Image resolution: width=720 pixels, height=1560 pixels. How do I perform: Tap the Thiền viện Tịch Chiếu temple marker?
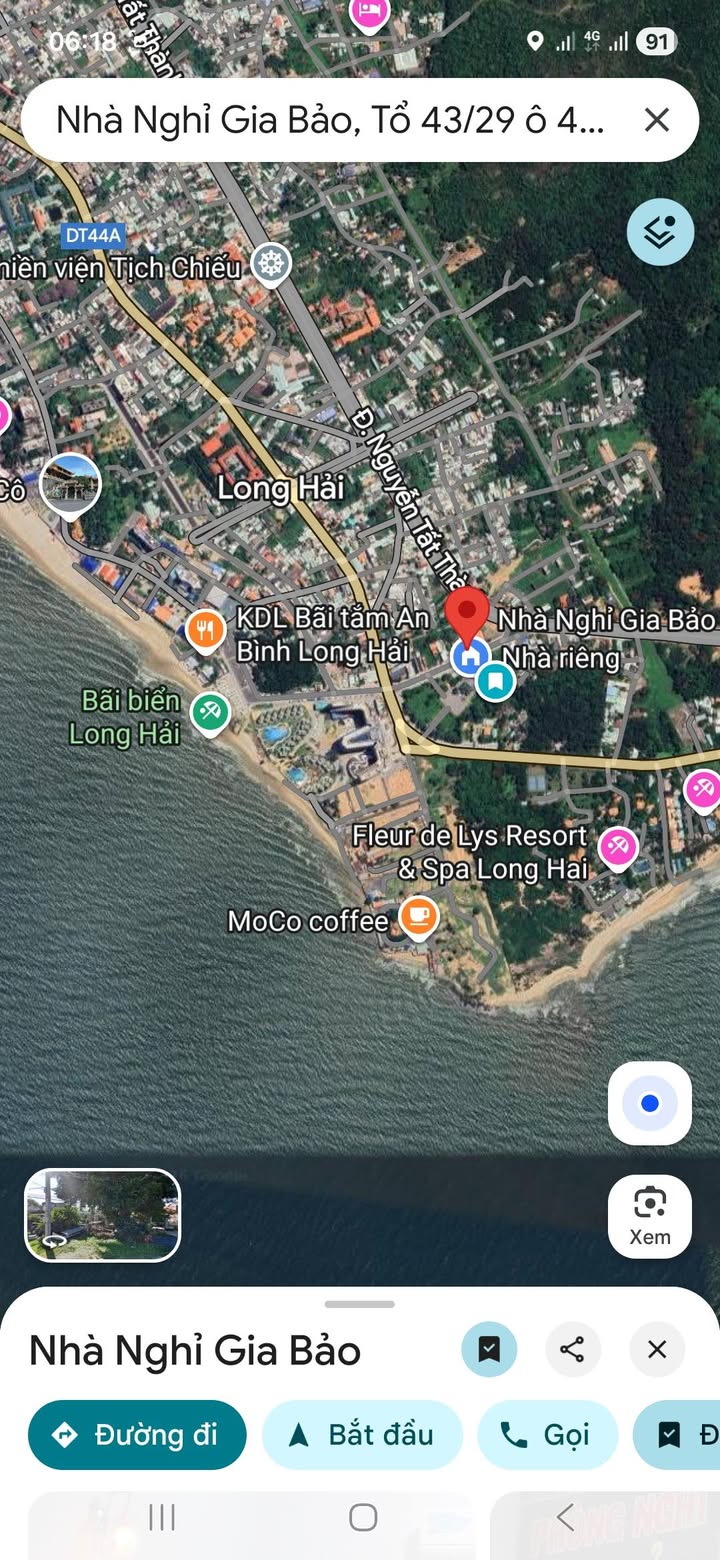(270, 265)
